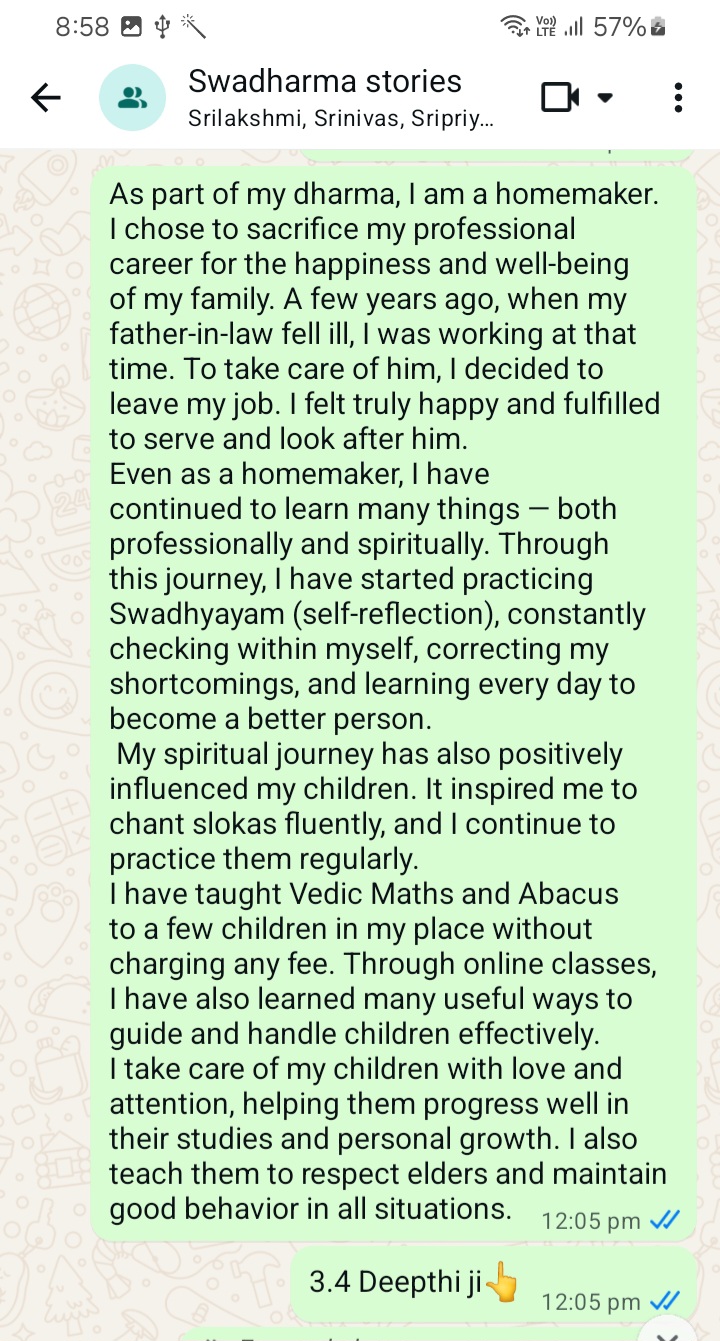Image resolution: width=720 pixels, height=1341 pixels.
Task: Open the three-dot overflow menu
Action: click(679, 97)
